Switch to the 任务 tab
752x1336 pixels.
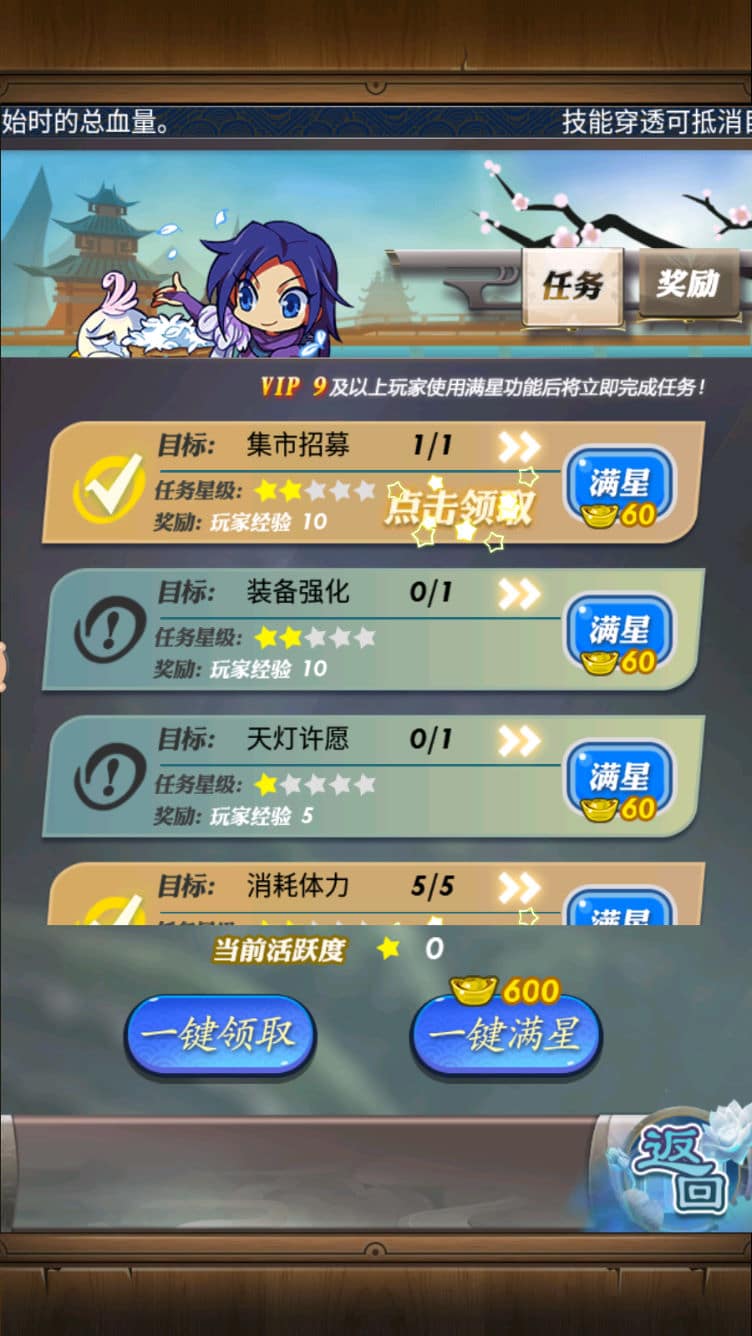[x=573, y=286]
